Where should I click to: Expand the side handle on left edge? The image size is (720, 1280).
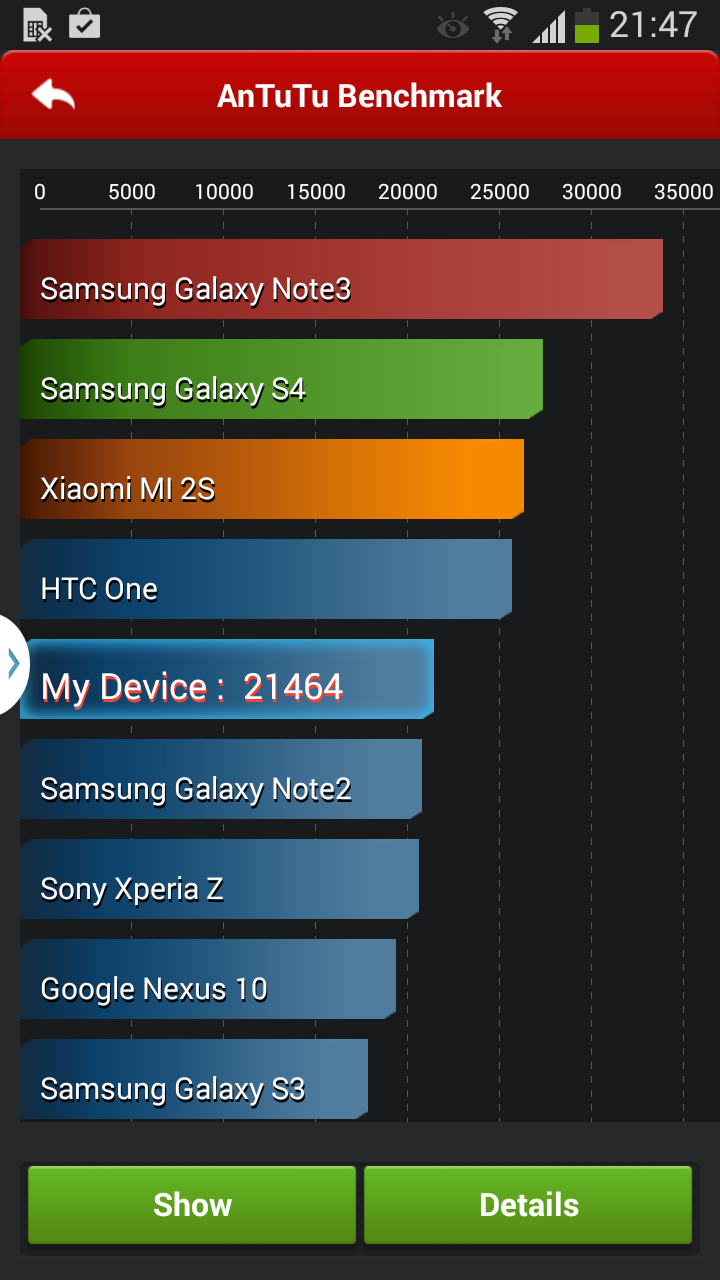click(x=12, y=664)
